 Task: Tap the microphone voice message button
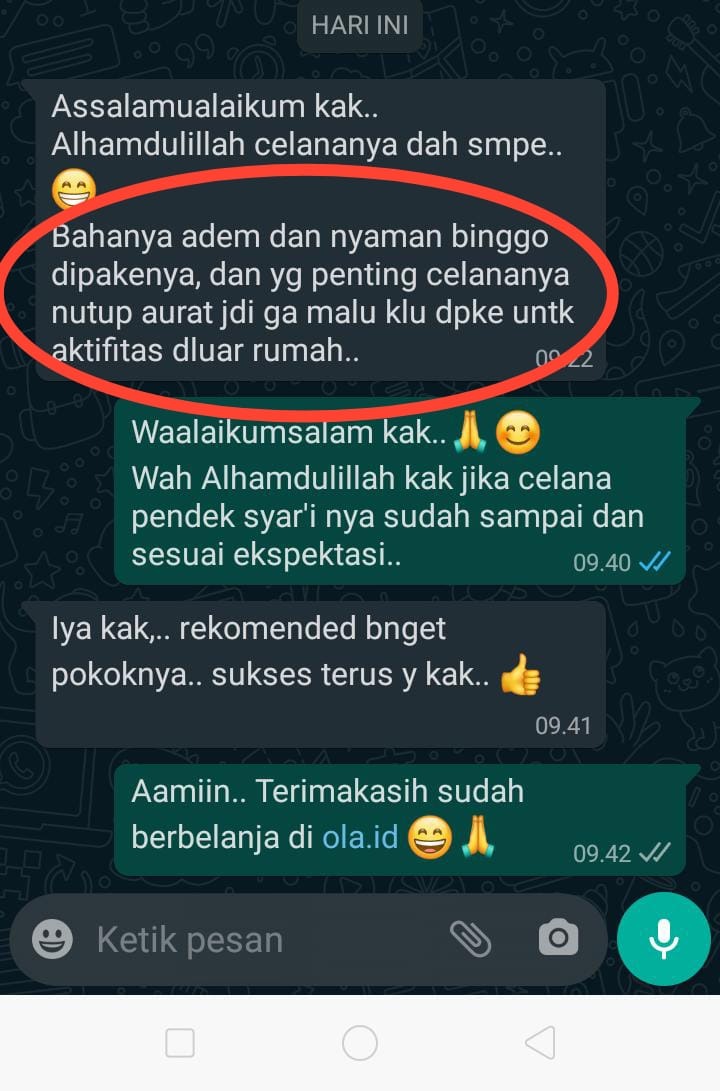point(663,939)
